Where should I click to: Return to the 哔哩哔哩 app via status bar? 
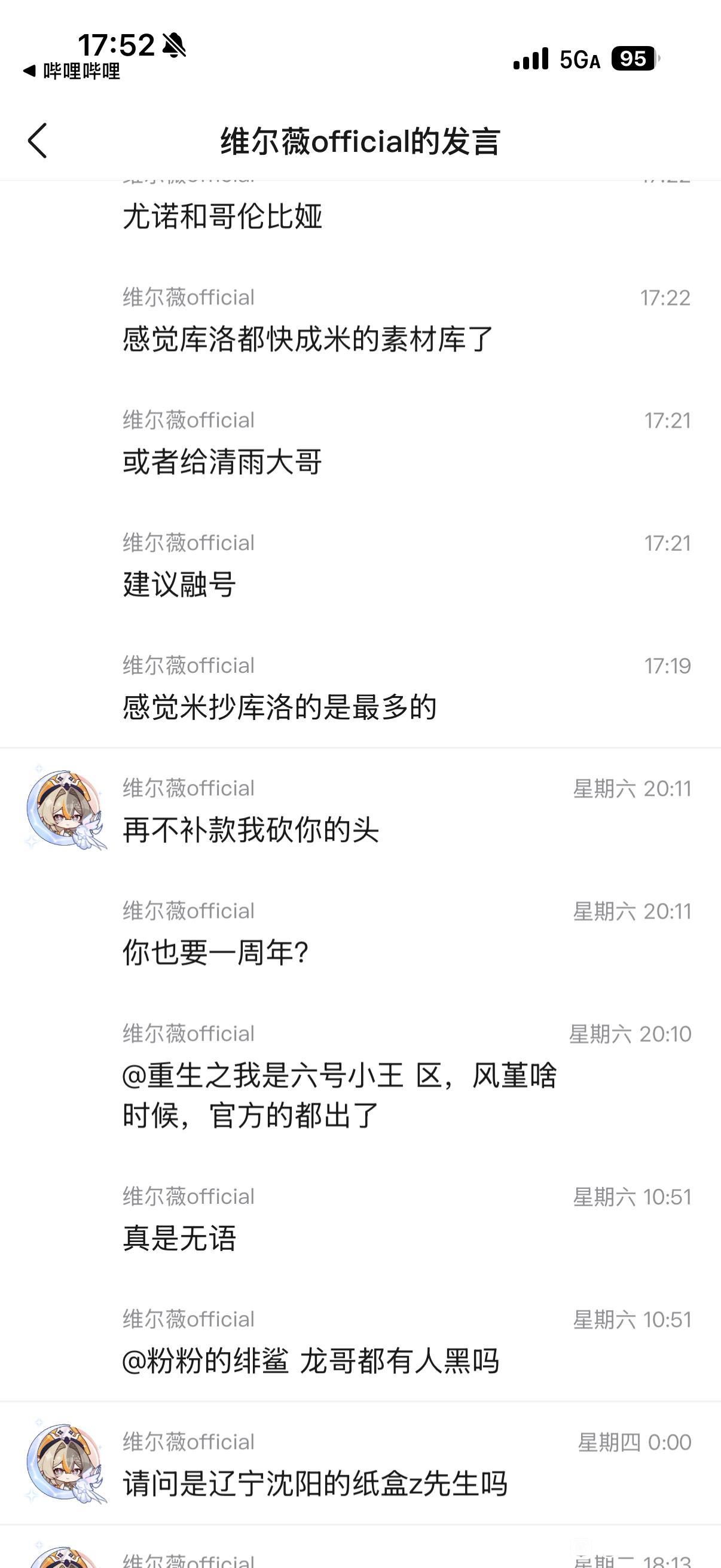point(72,72)
